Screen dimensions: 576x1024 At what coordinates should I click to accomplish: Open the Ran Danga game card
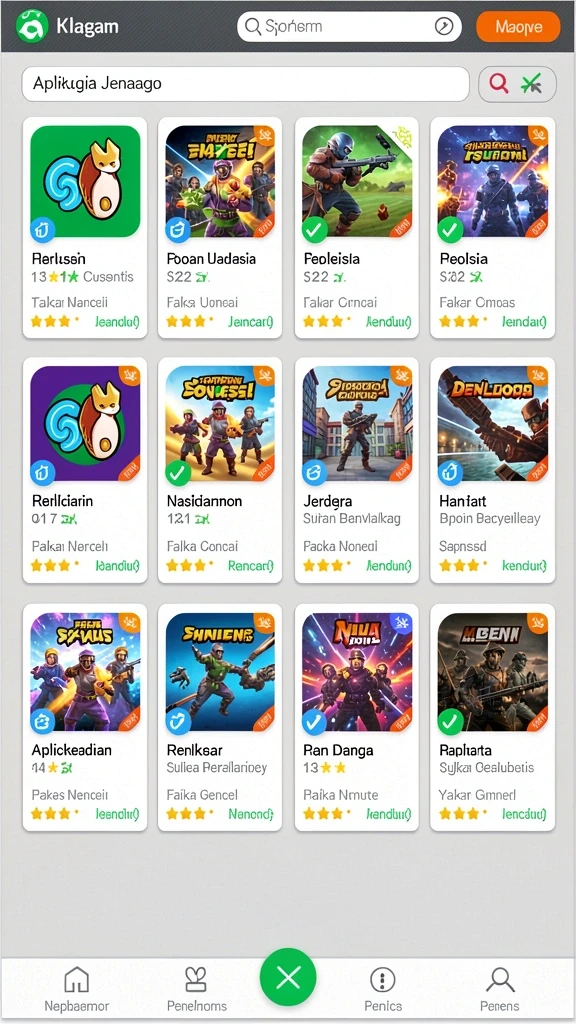[x=357, y=717]
